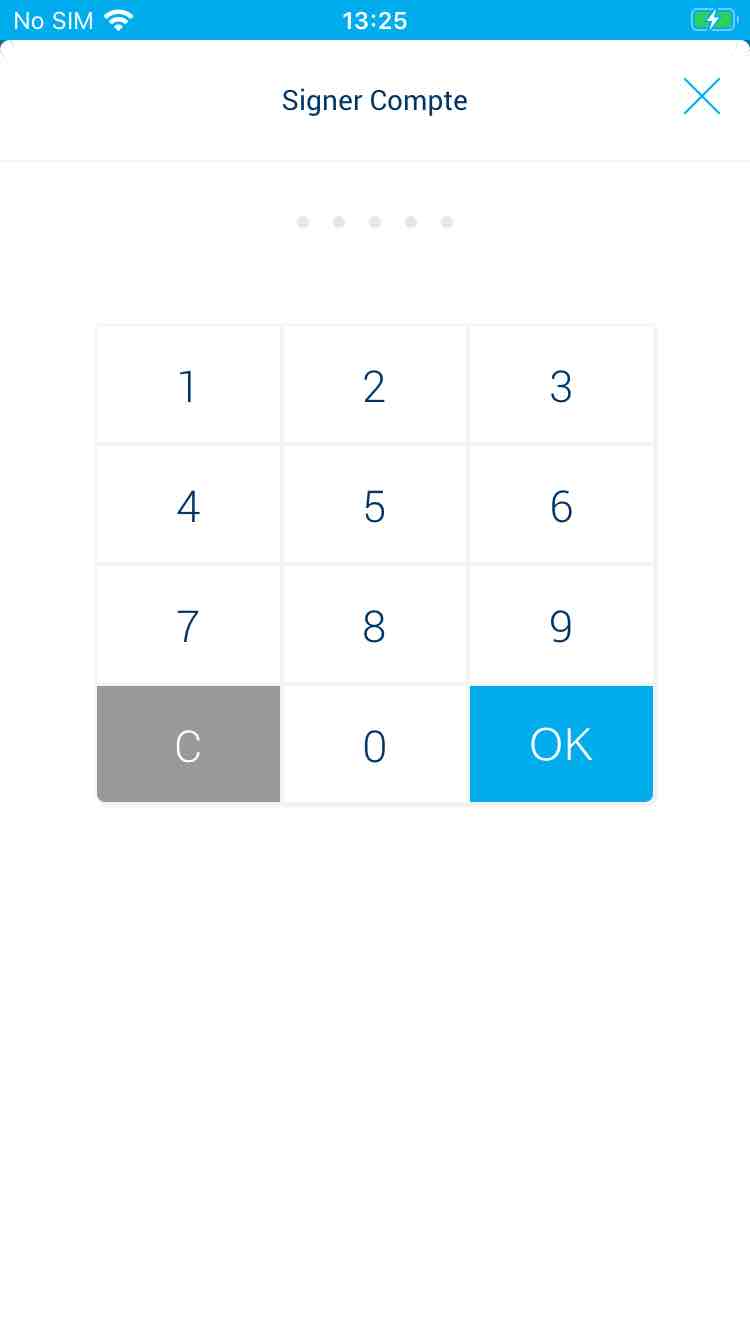Enter digit 1 on the keypad
The image size is (750, 1334).
coord(188,385)
